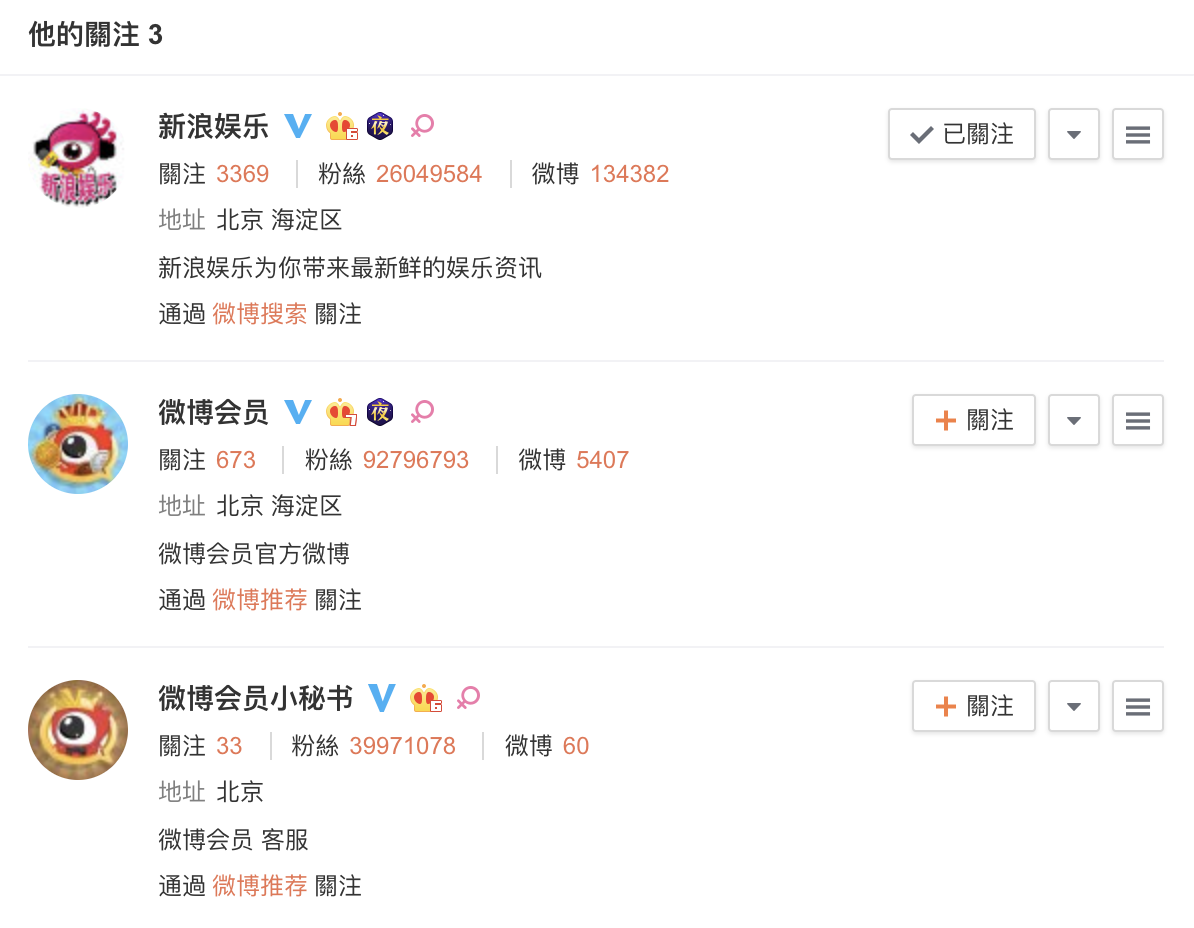
Task: Open 新浪娱乐 profile name
Action: [x=213, y=126]
